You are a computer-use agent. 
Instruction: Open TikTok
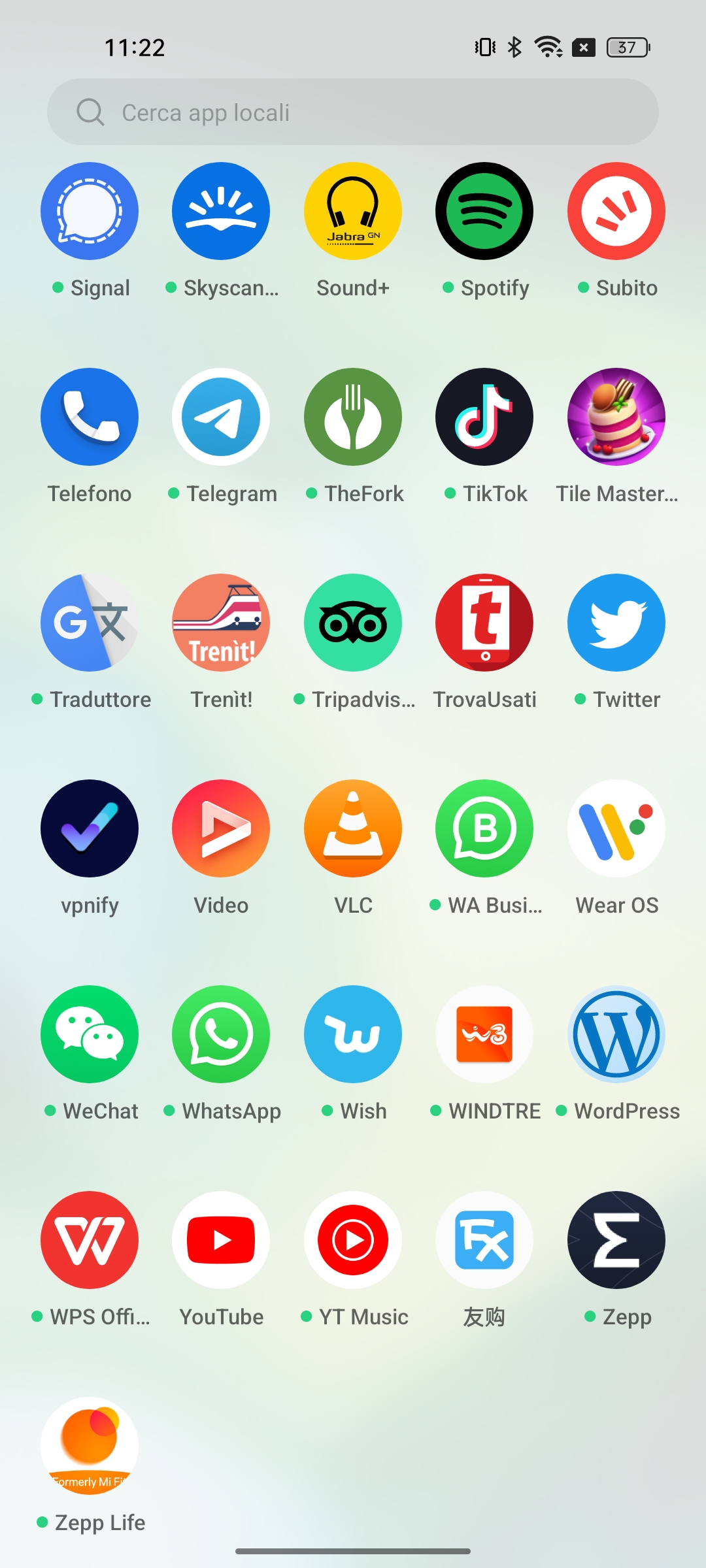click(484, 417)
